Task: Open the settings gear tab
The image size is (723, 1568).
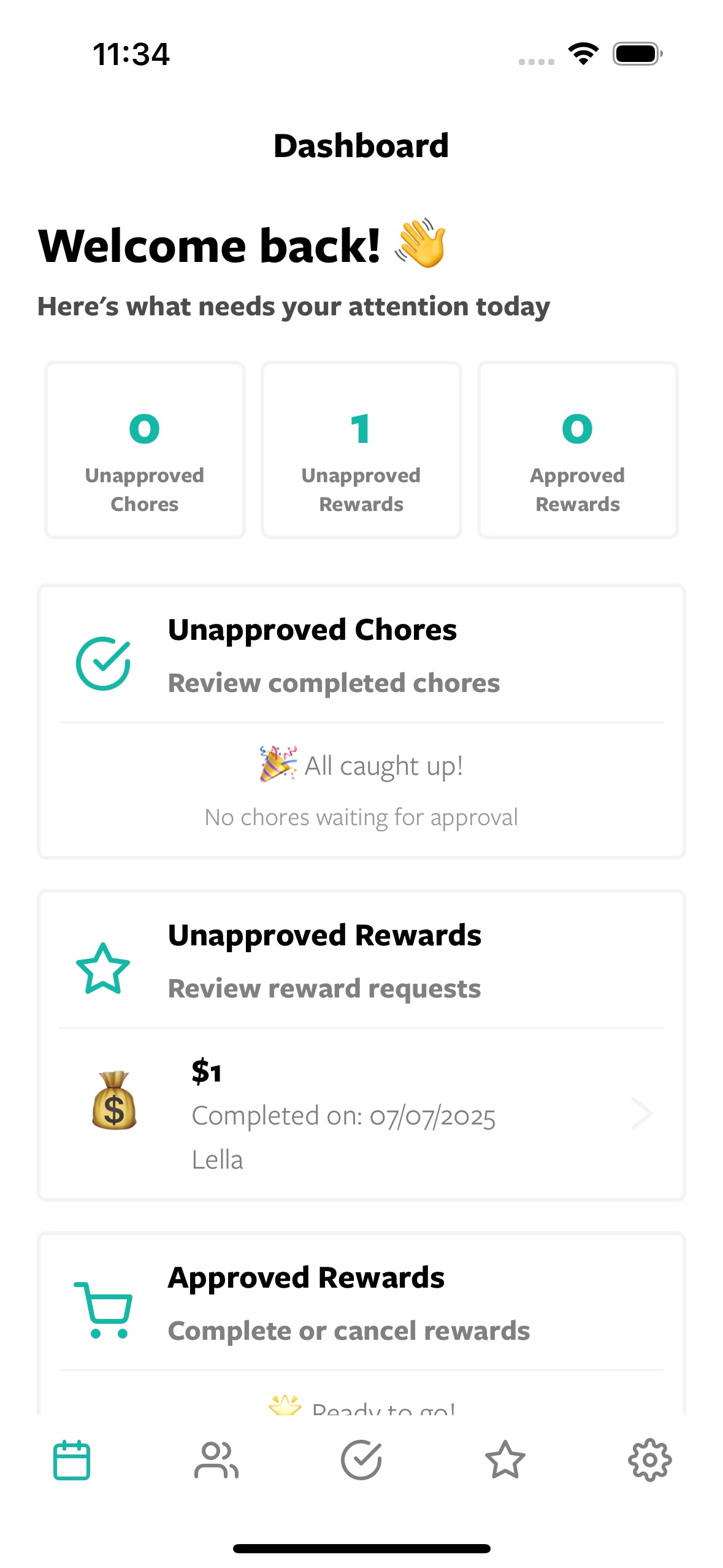Action: [650, 1460]
